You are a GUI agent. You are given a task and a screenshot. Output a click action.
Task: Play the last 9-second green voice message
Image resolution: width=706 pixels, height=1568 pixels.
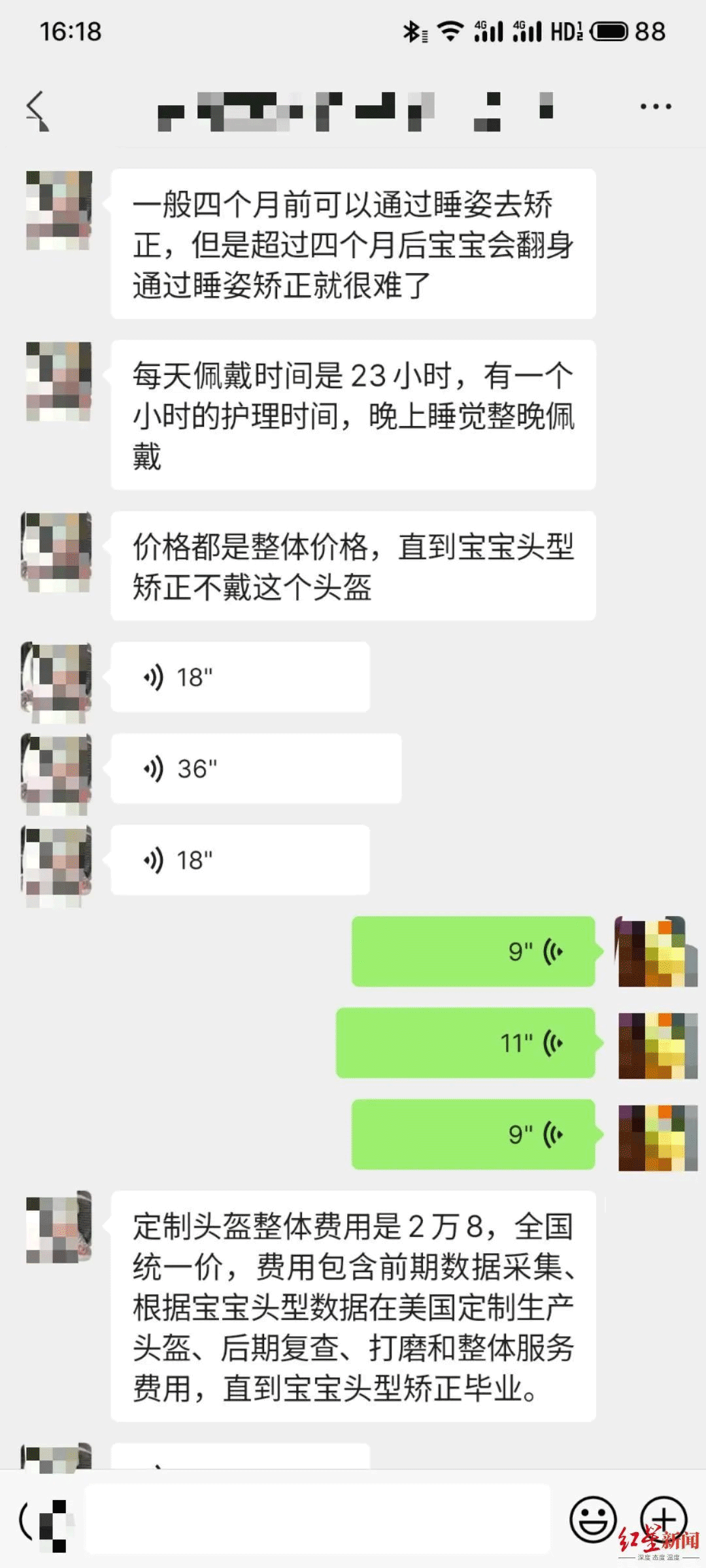(473, 1135)
